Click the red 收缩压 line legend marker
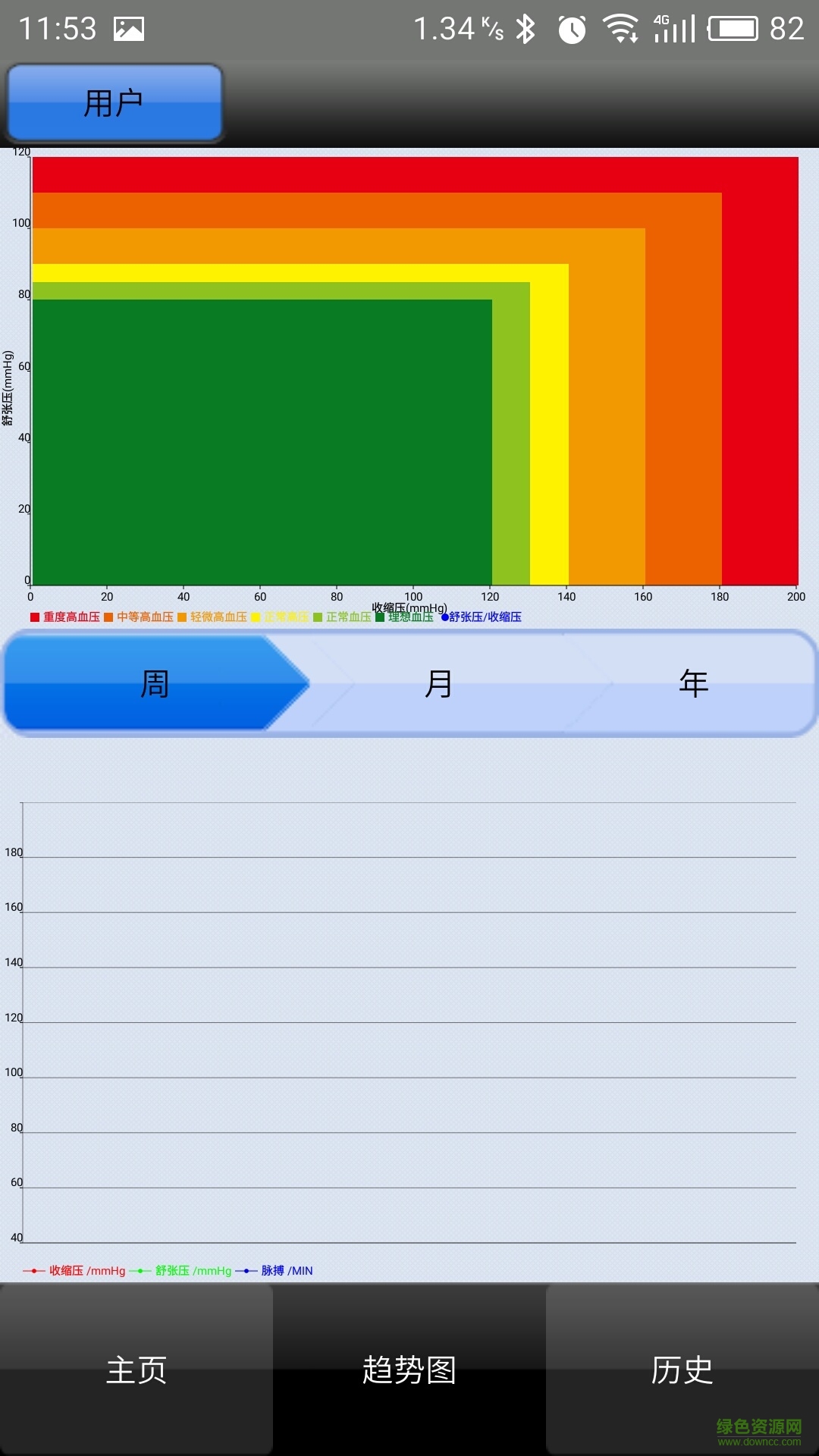The width and height of the screenshot is (819, 1456). pos(33,1270)
